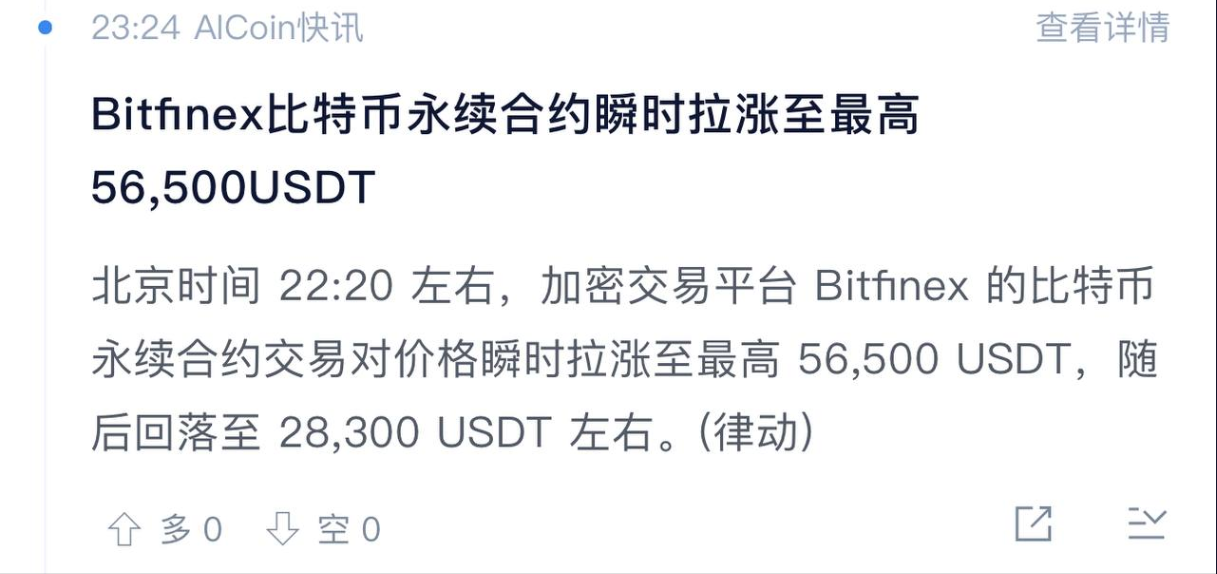The width and height of the screenshot is (1217, 574).
Task: Open 查看详情 for this news flash
Action: pos(1102,28)
